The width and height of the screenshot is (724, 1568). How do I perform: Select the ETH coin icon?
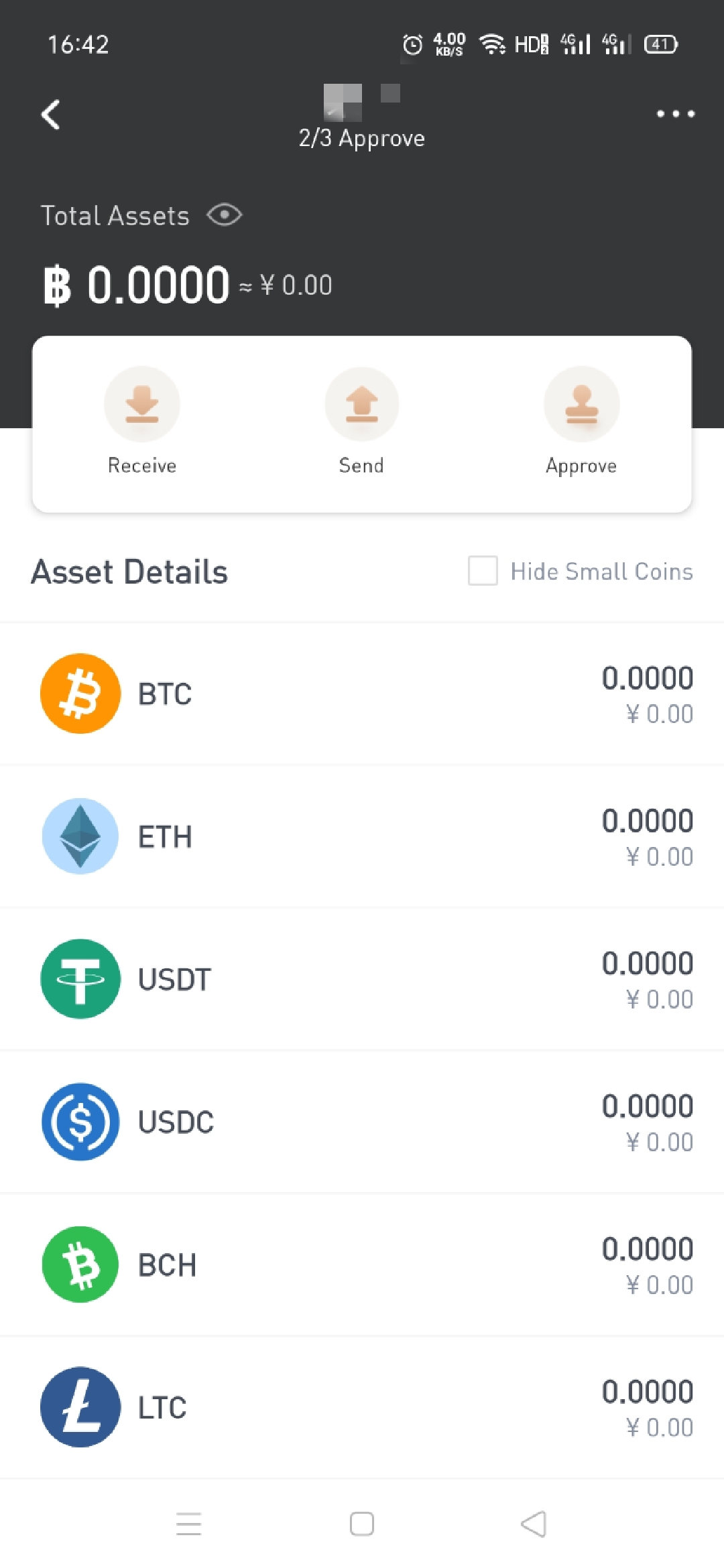(x=80, y=836)
